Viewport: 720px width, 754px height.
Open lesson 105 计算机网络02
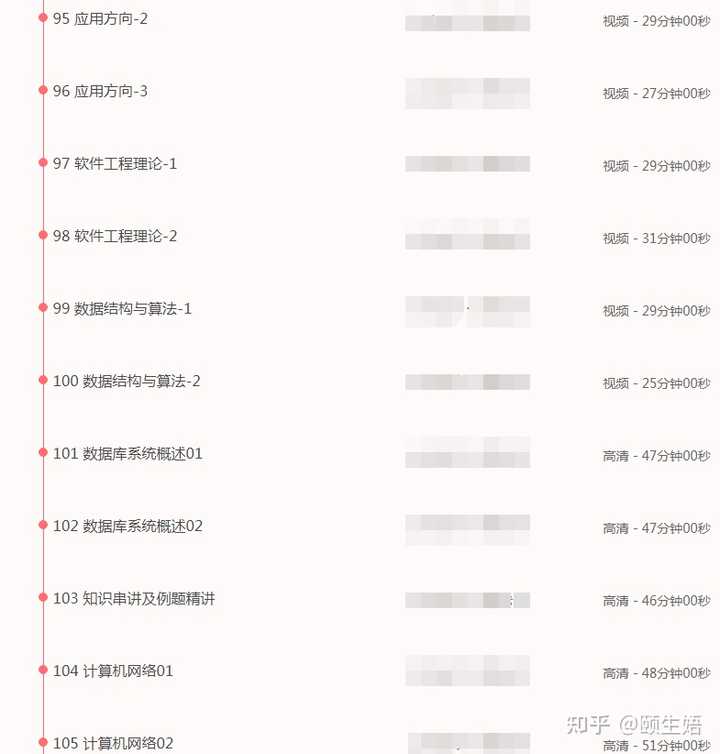tap(113, 743)
